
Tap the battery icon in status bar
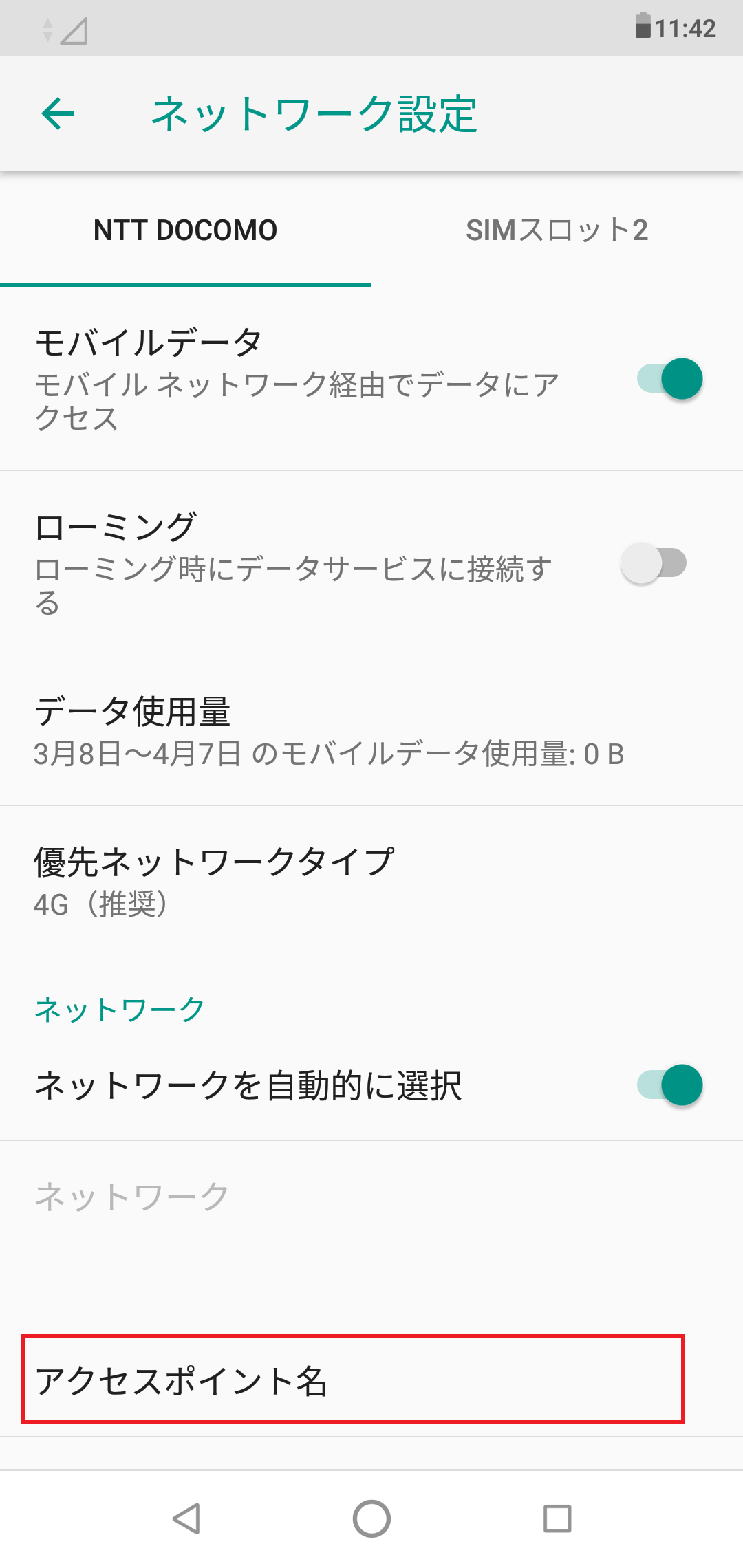tap(642, 28)
